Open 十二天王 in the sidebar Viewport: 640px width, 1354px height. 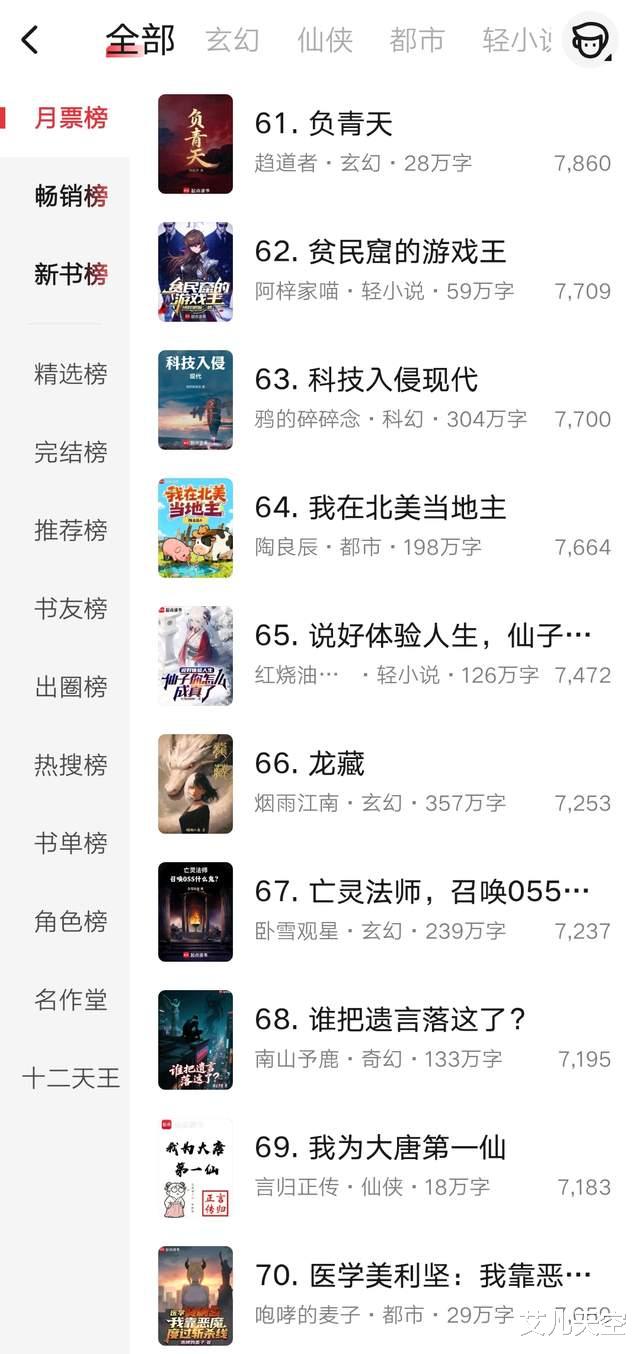tap(71, 1078)
